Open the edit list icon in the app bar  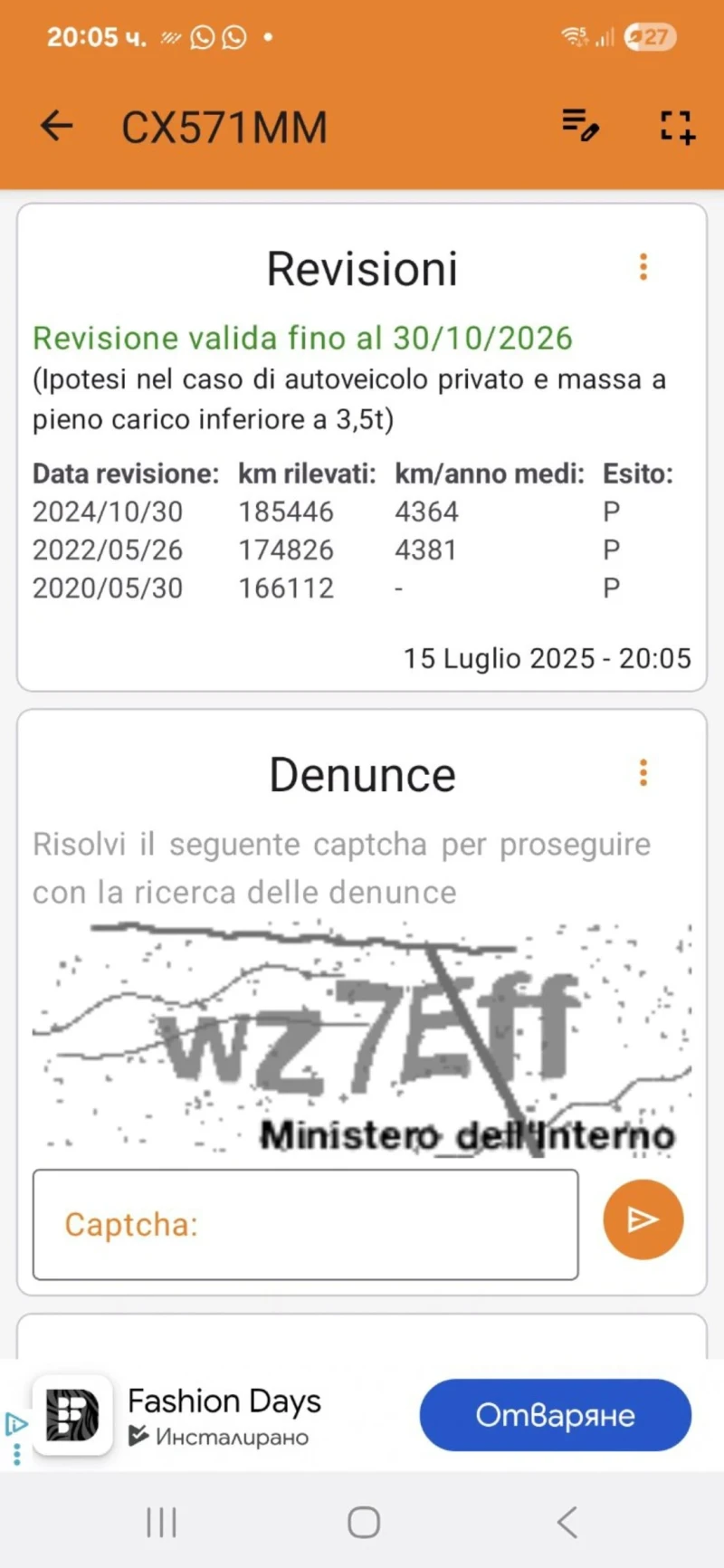coord(580,125)
